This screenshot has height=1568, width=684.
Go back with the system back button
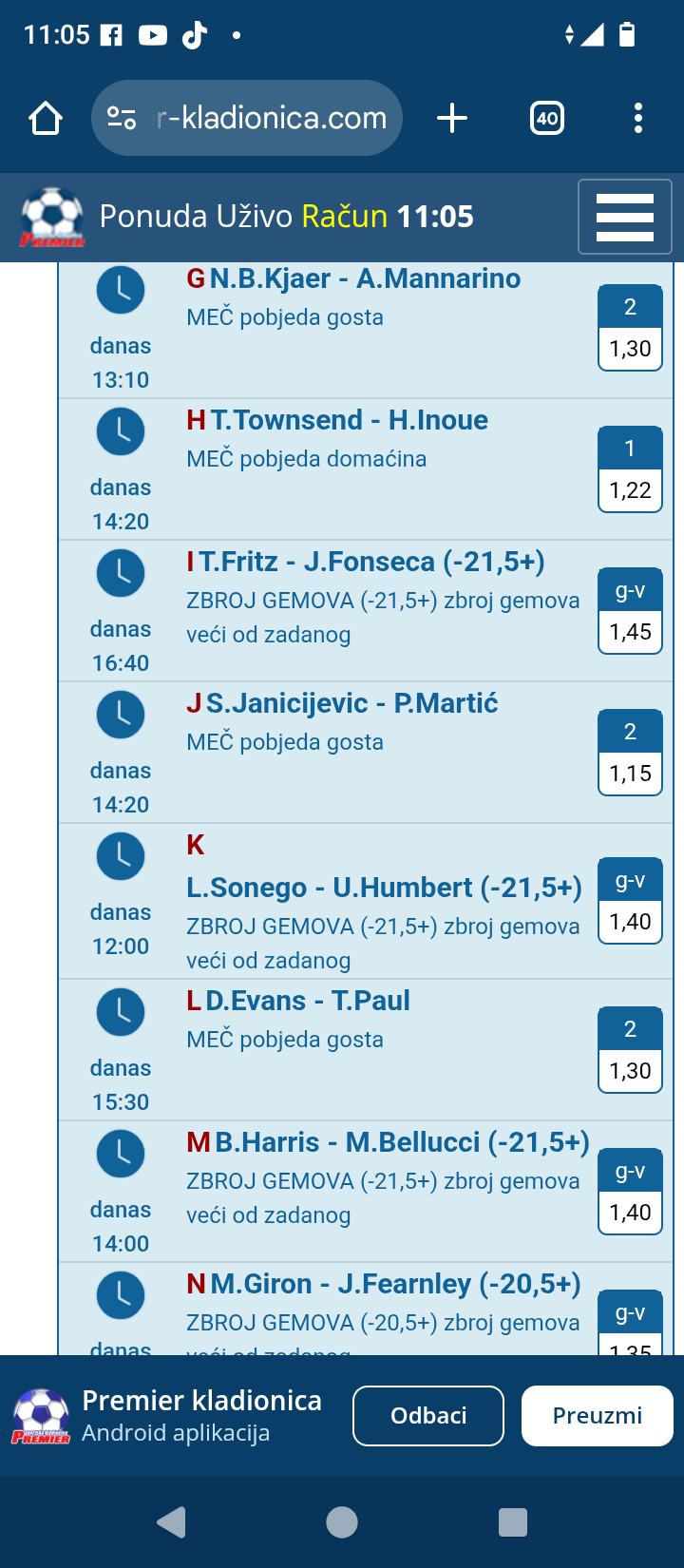172,1522
